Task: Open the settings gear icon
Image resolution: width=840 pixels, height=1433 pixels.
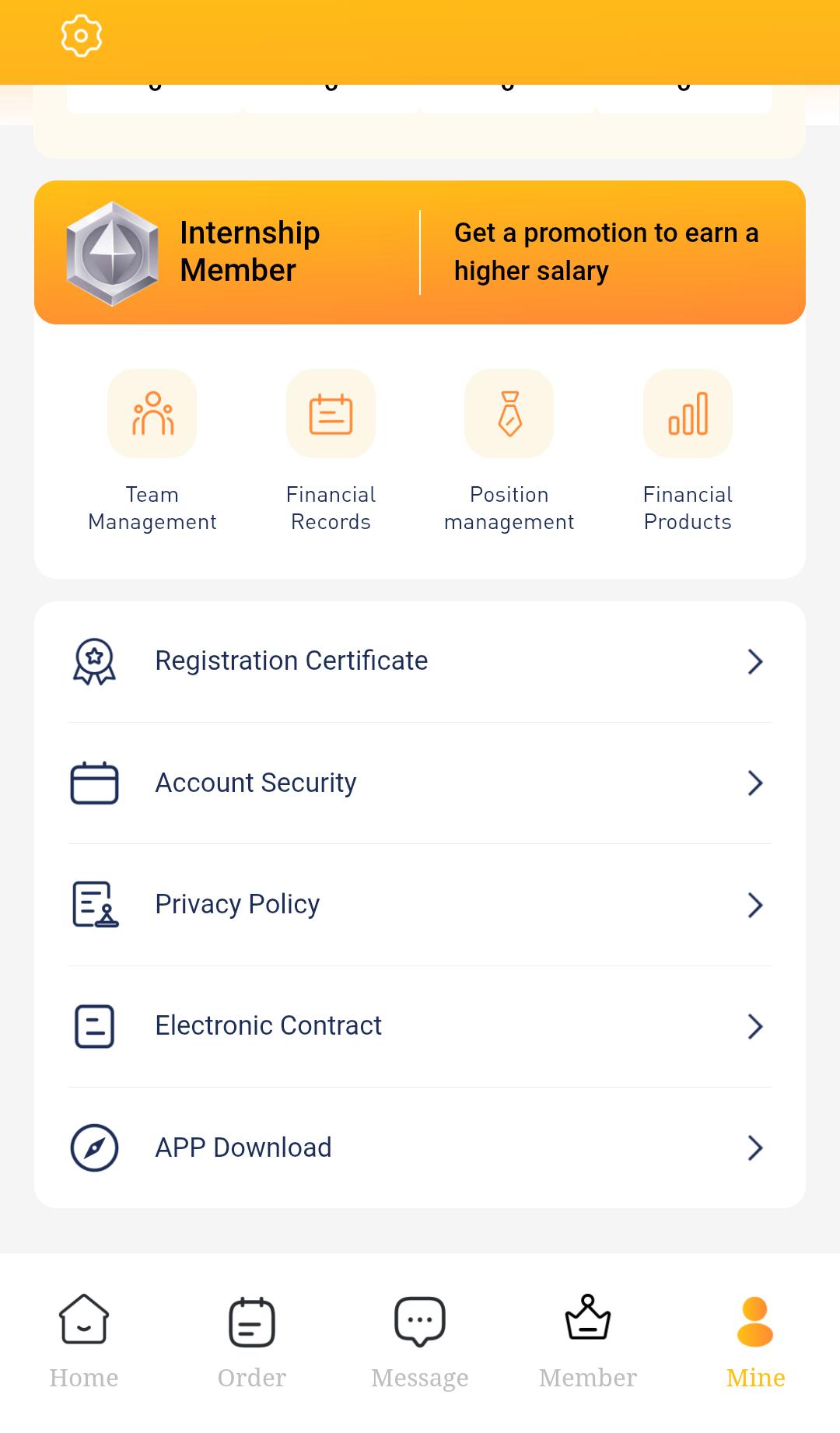Action: point(80,34)
